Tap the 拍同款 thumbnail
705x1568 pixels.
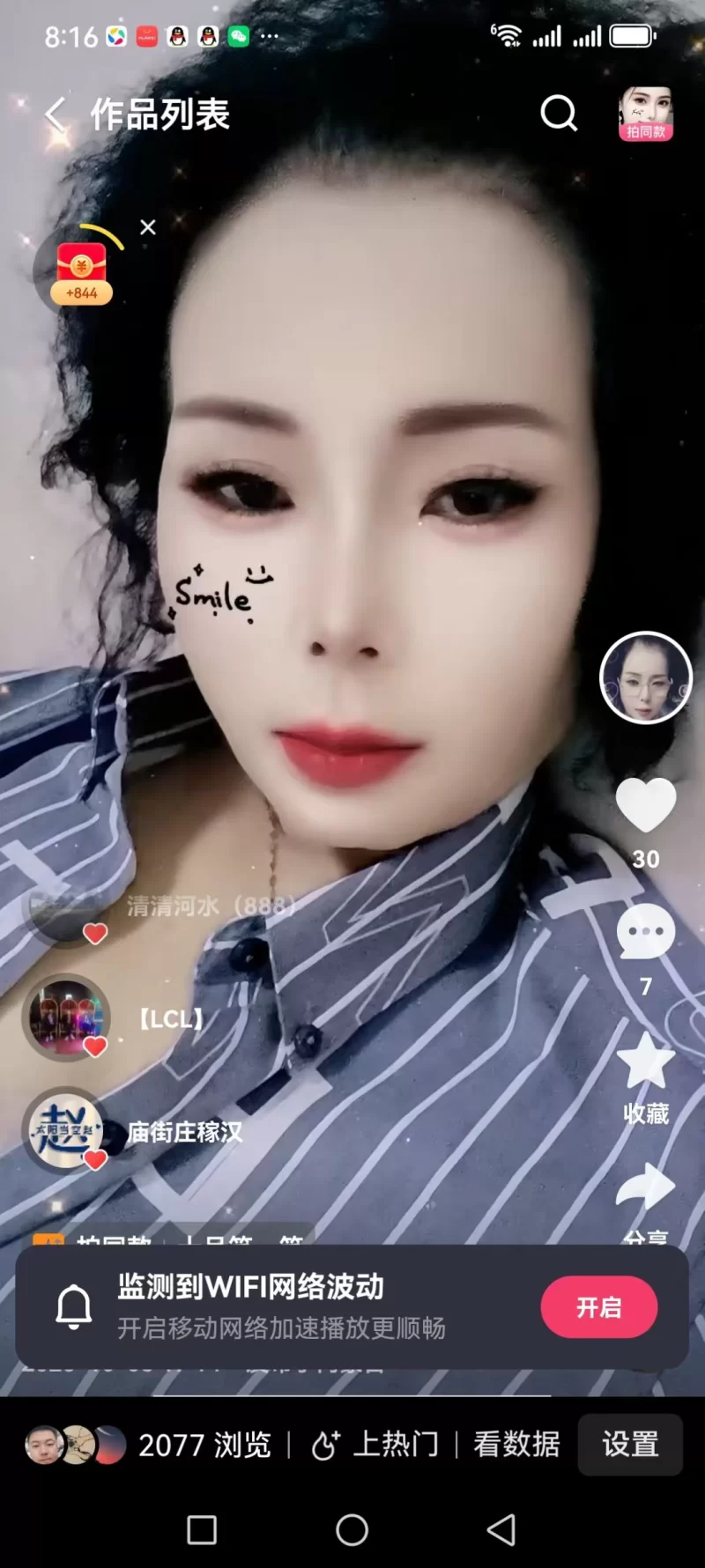pos(646,114)
